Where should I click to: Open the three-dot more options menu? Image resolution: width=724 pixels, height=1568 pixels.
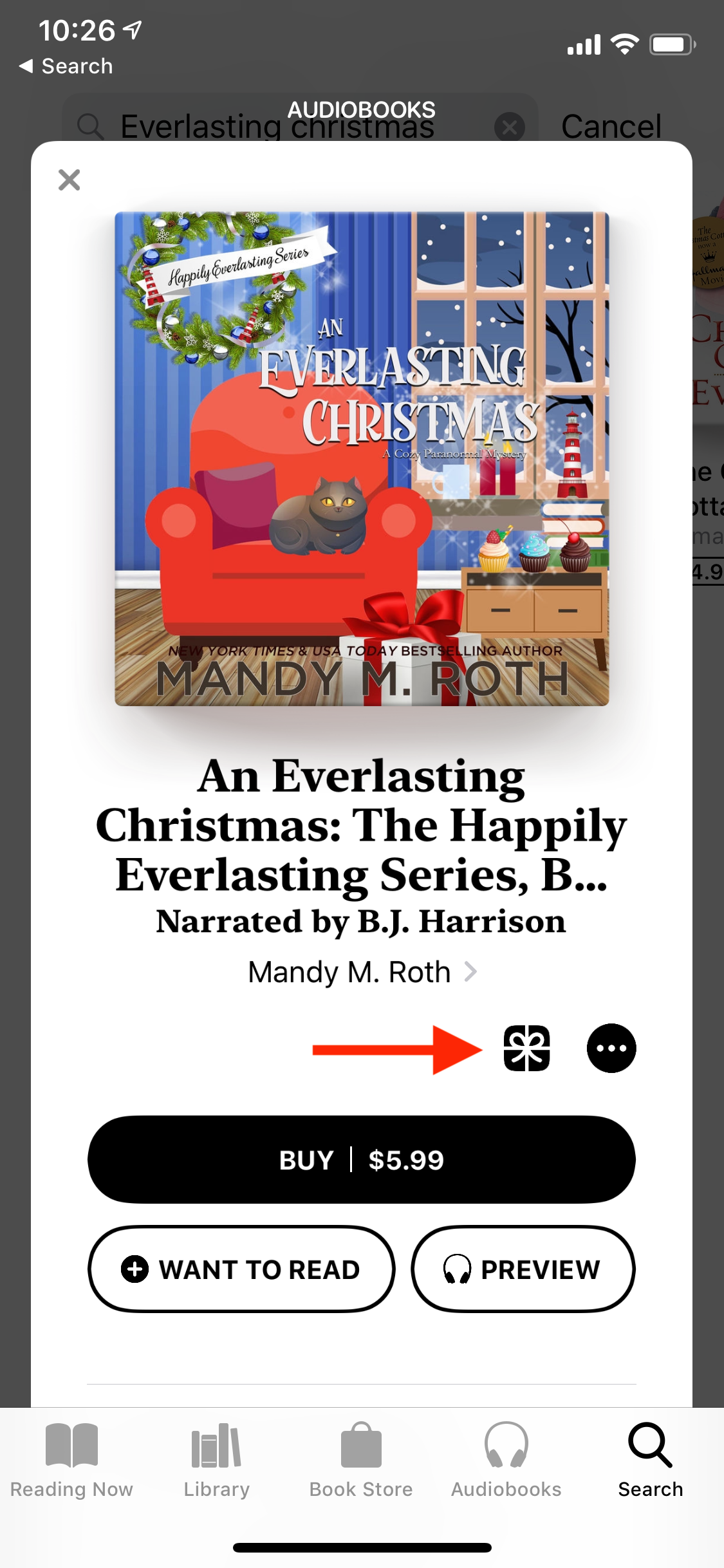(x=611, y=1048)
